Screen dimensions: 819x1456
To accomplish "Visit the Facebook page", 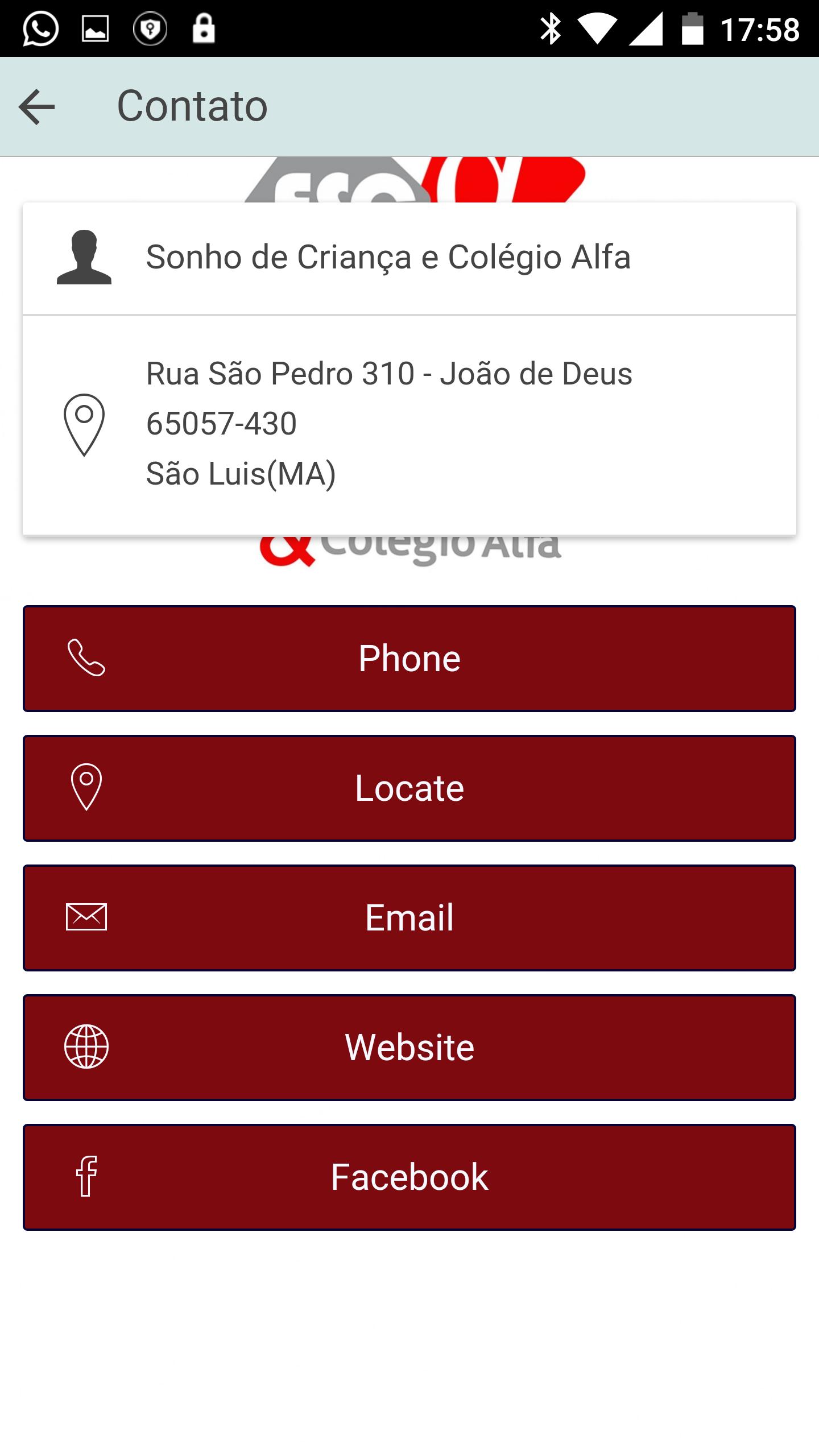I will (x=409, y=1177).
